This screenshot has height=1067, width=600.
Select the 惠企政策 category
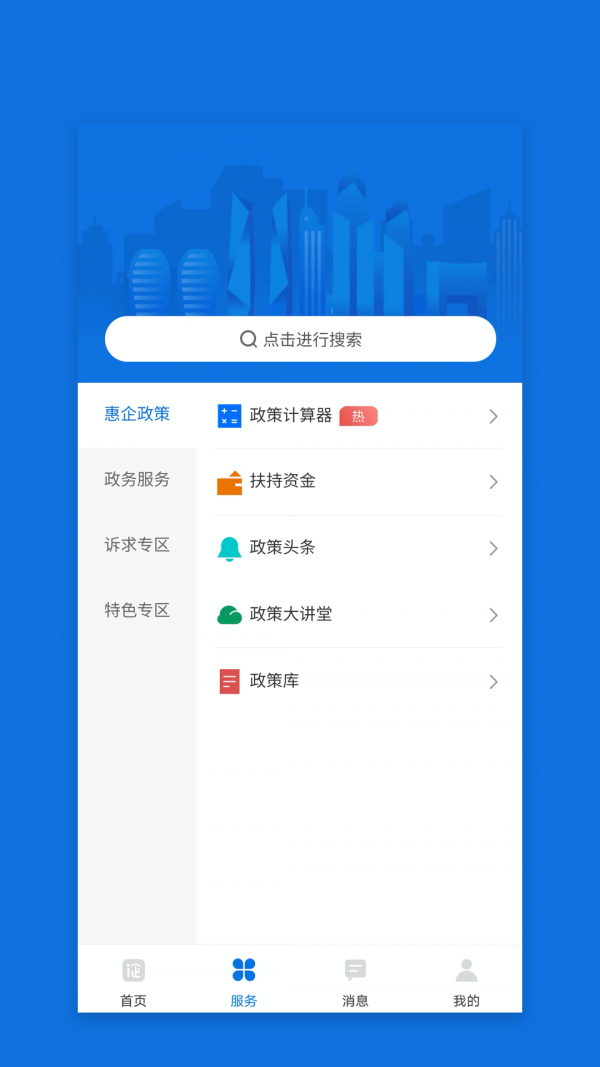coord(137,414)
